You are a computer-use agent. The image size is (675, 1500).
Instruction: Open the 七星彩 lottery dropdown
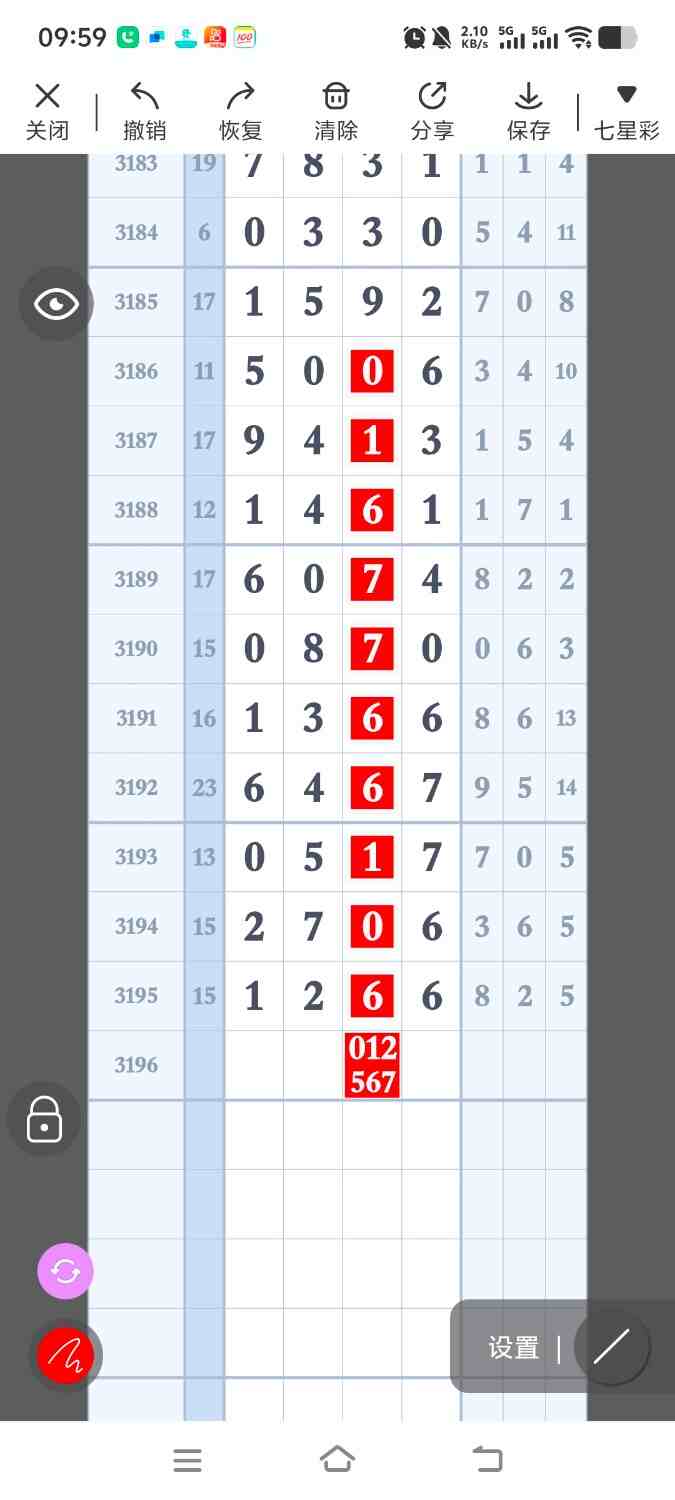[x=626, y=111]
